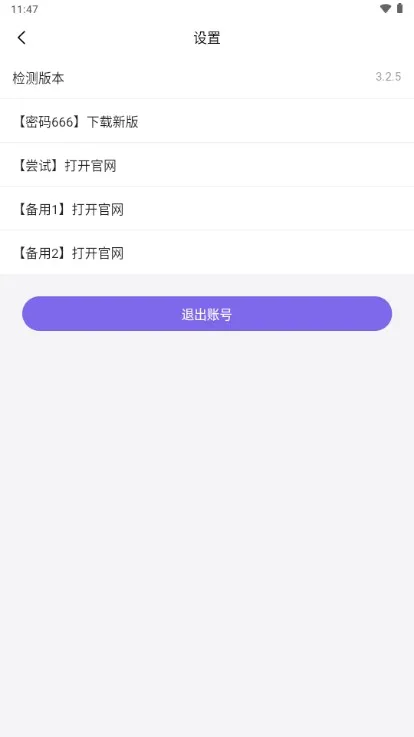This screenshot has height=737, width=414.
Task: Go back using the top-left arrow
Action: [22, 38]
